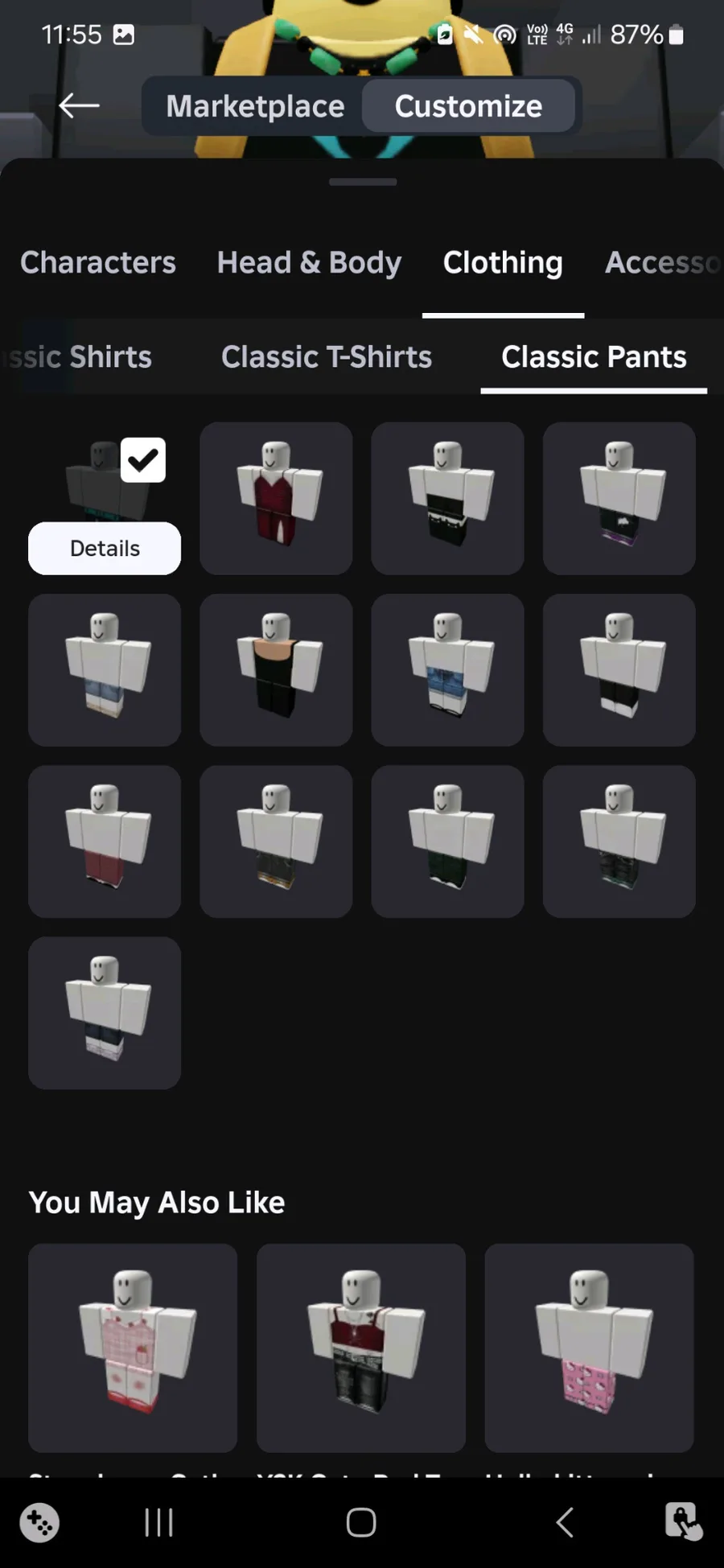Go back using the top arrow

coord(79,105)
